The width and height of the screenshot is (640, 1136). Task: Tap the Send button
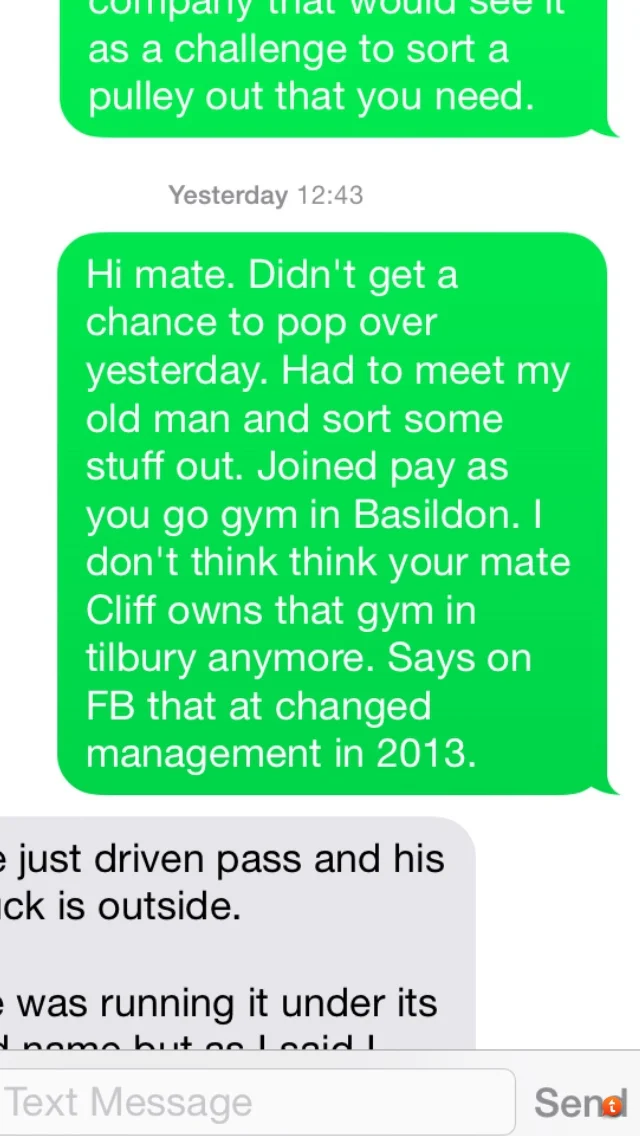(x=578, y=1102)
